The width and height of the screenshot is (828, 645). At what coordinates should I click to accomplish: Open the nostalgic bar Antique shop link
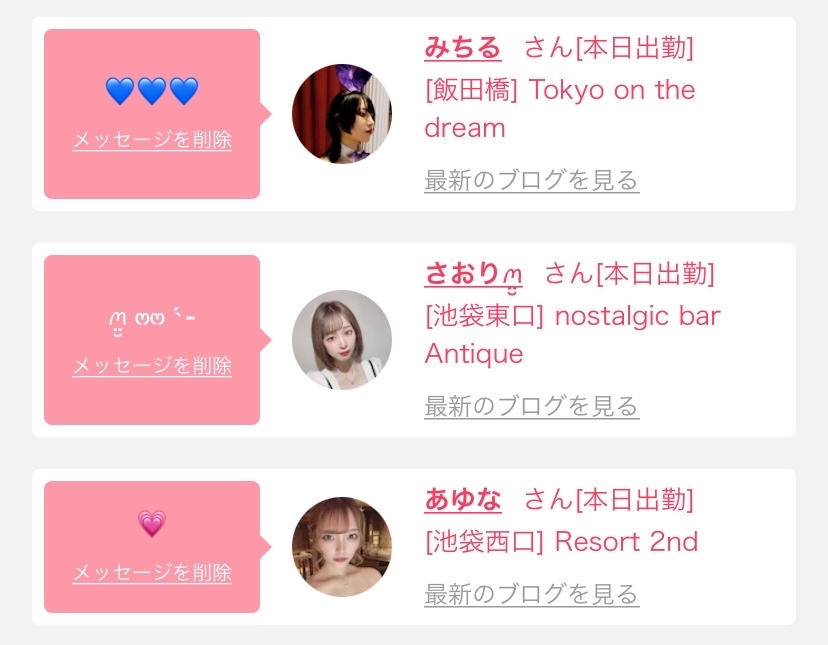coord(572,334)
